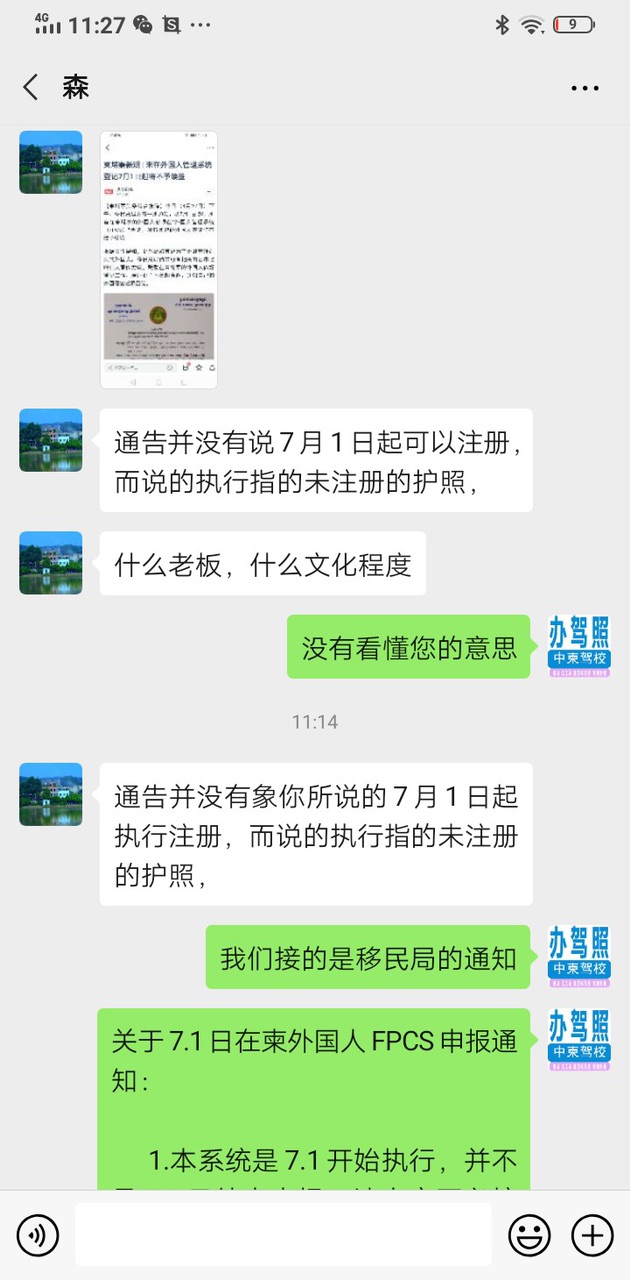
Task: Focus the message text field
Action: [x=283, y=1236]
